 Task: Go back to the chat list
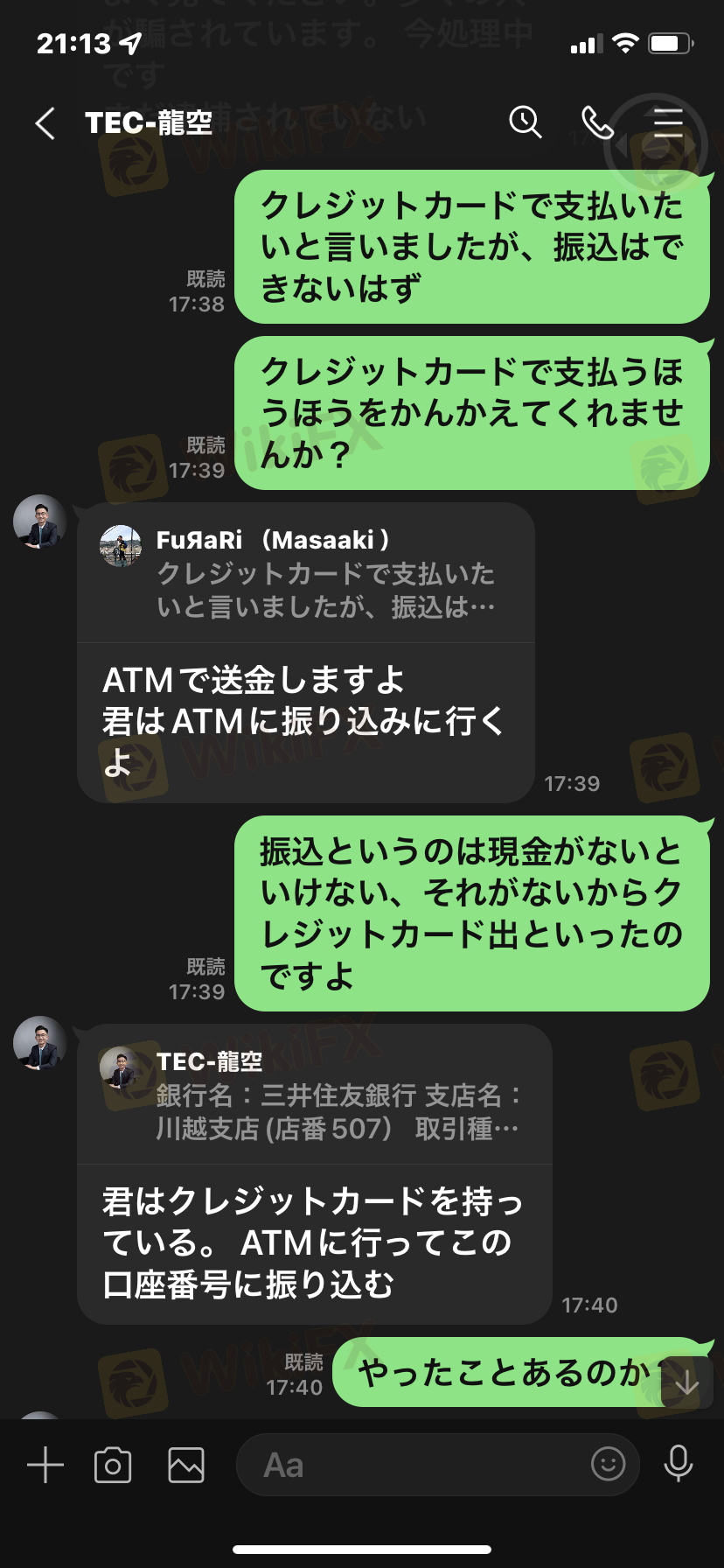[x=45, y=123]
